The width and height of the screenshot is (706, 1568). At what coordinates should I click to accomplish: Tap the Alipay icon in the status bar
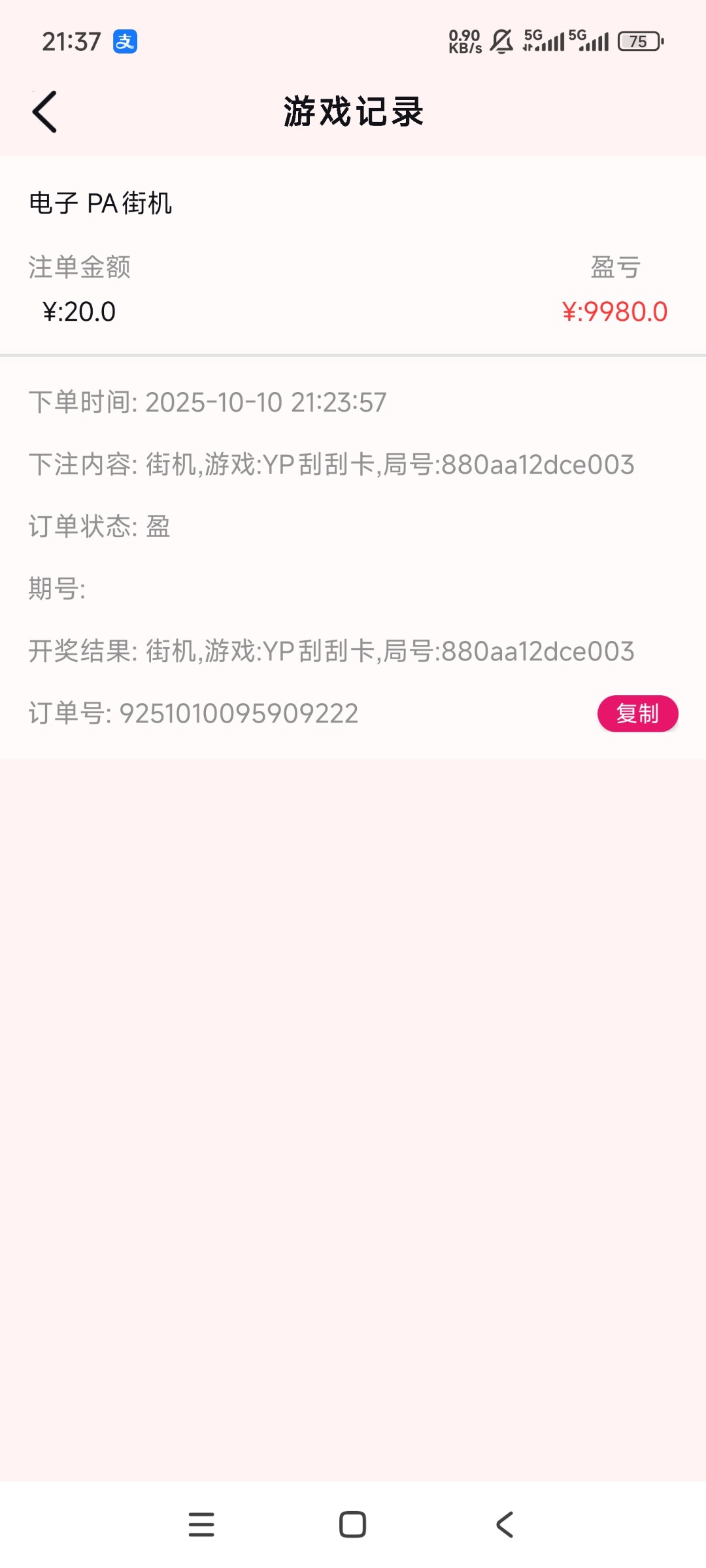coord(126,41)
